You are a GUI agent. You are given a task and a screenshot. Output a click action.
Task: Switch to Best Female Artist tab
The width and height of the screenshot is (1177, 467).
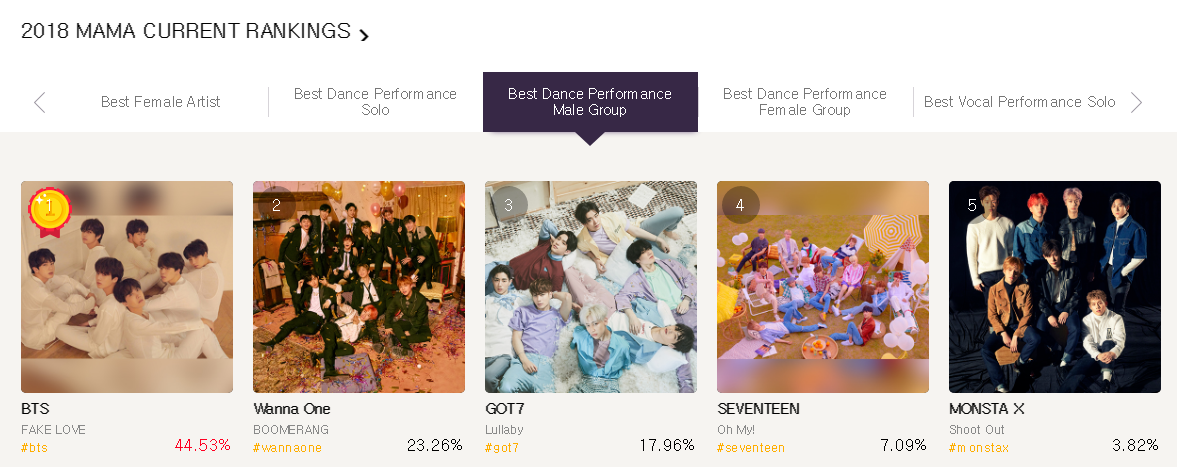(x=161, y=102)
